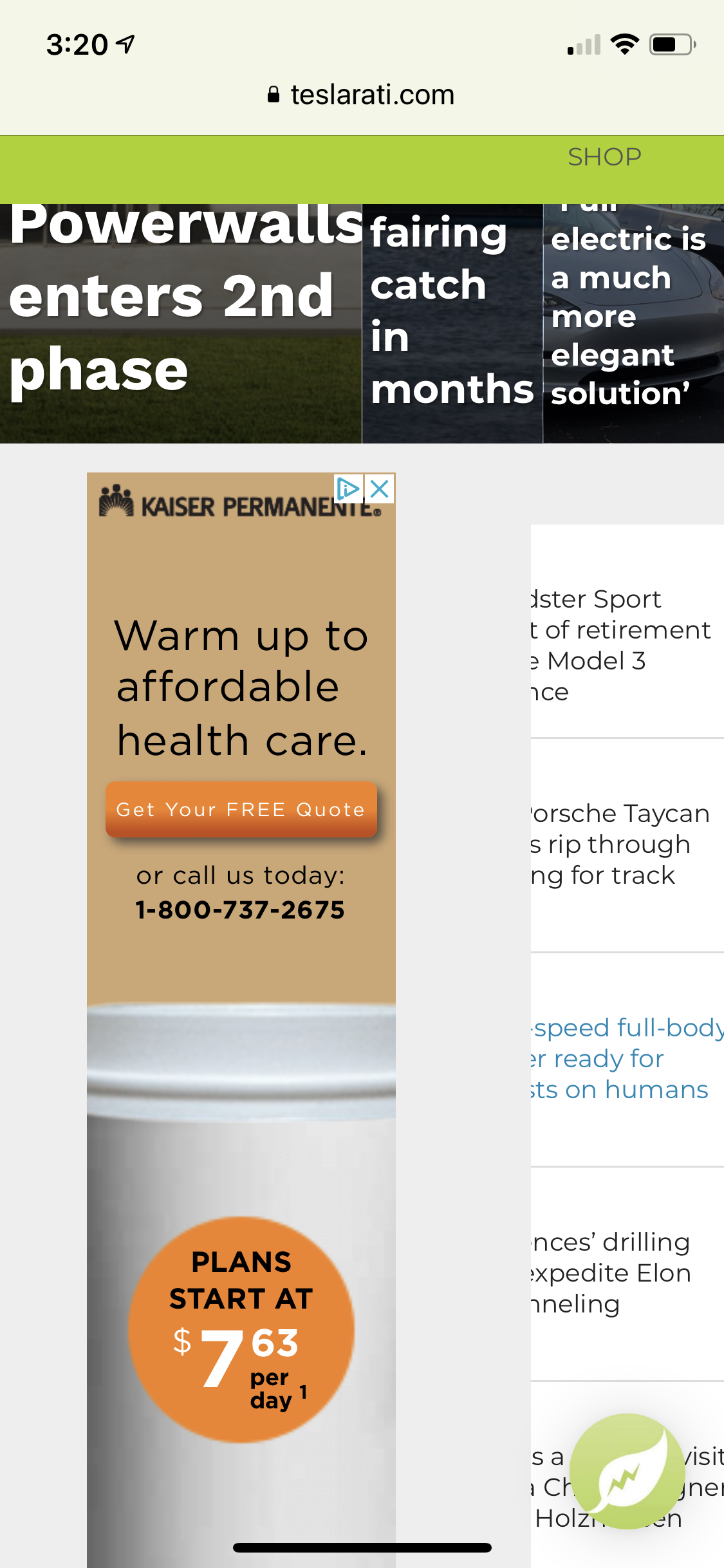Open the SHOP link in the green bar
Viewport: 724px width, 1568px height.
click(604, 157)
